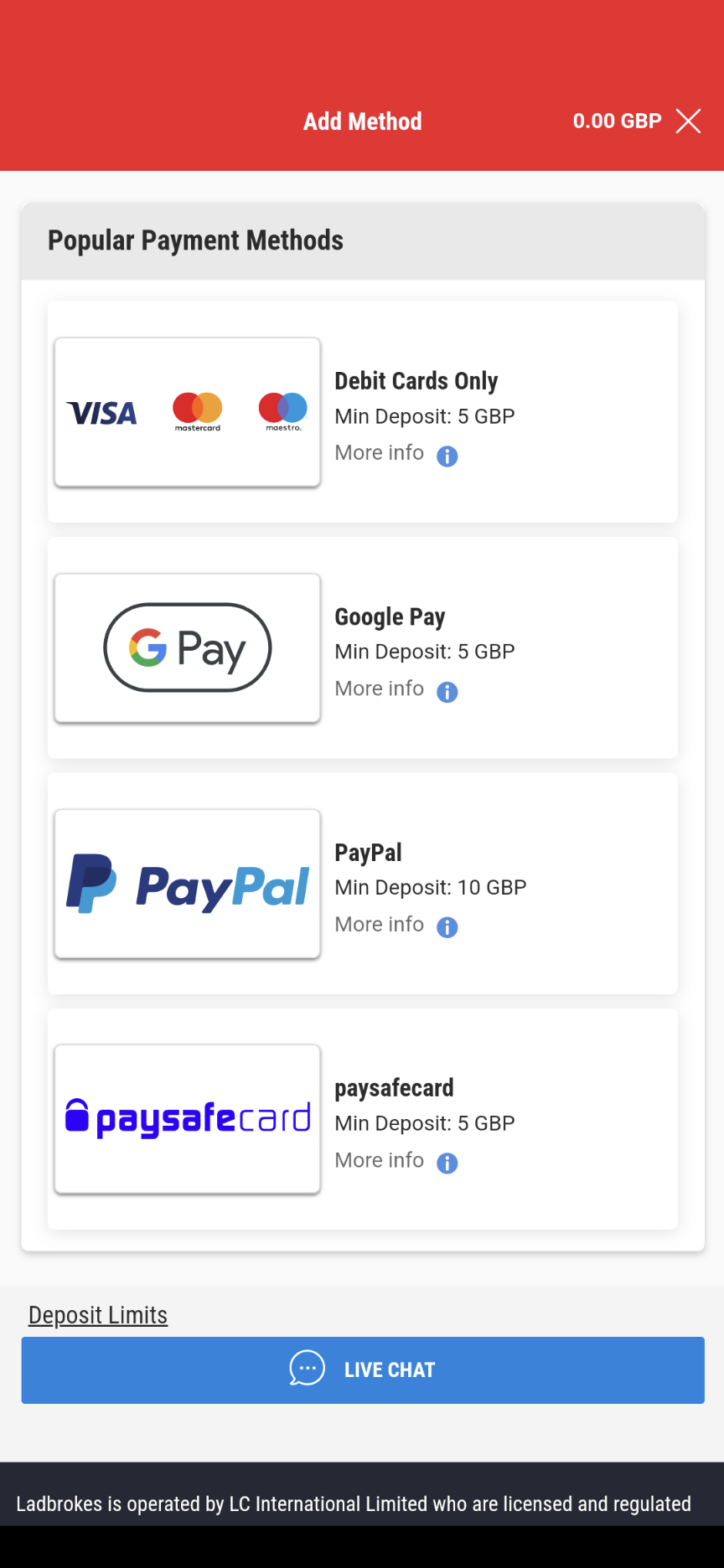Open the Deposit Limits link
724x1568 pixels.
point(97,1315)
